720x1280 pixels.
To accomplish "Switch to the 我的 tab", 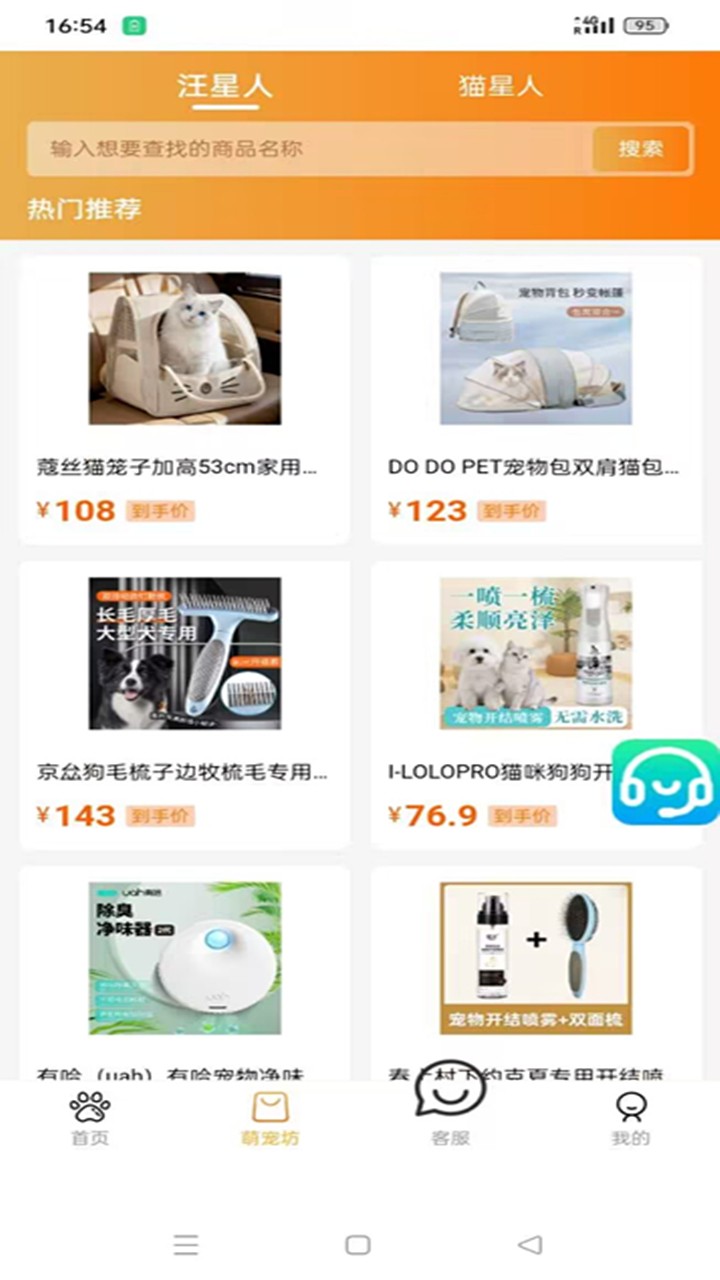I will (x=630, y=1118).
